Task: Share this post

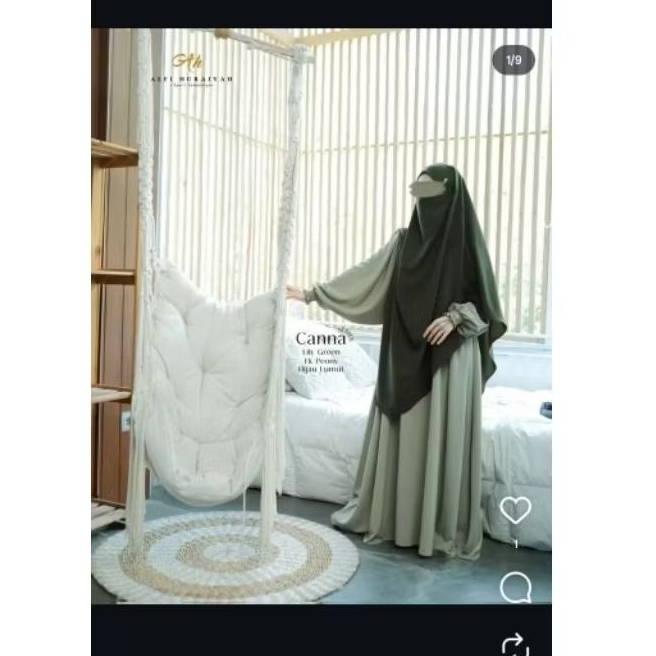Action: (515, 645)
